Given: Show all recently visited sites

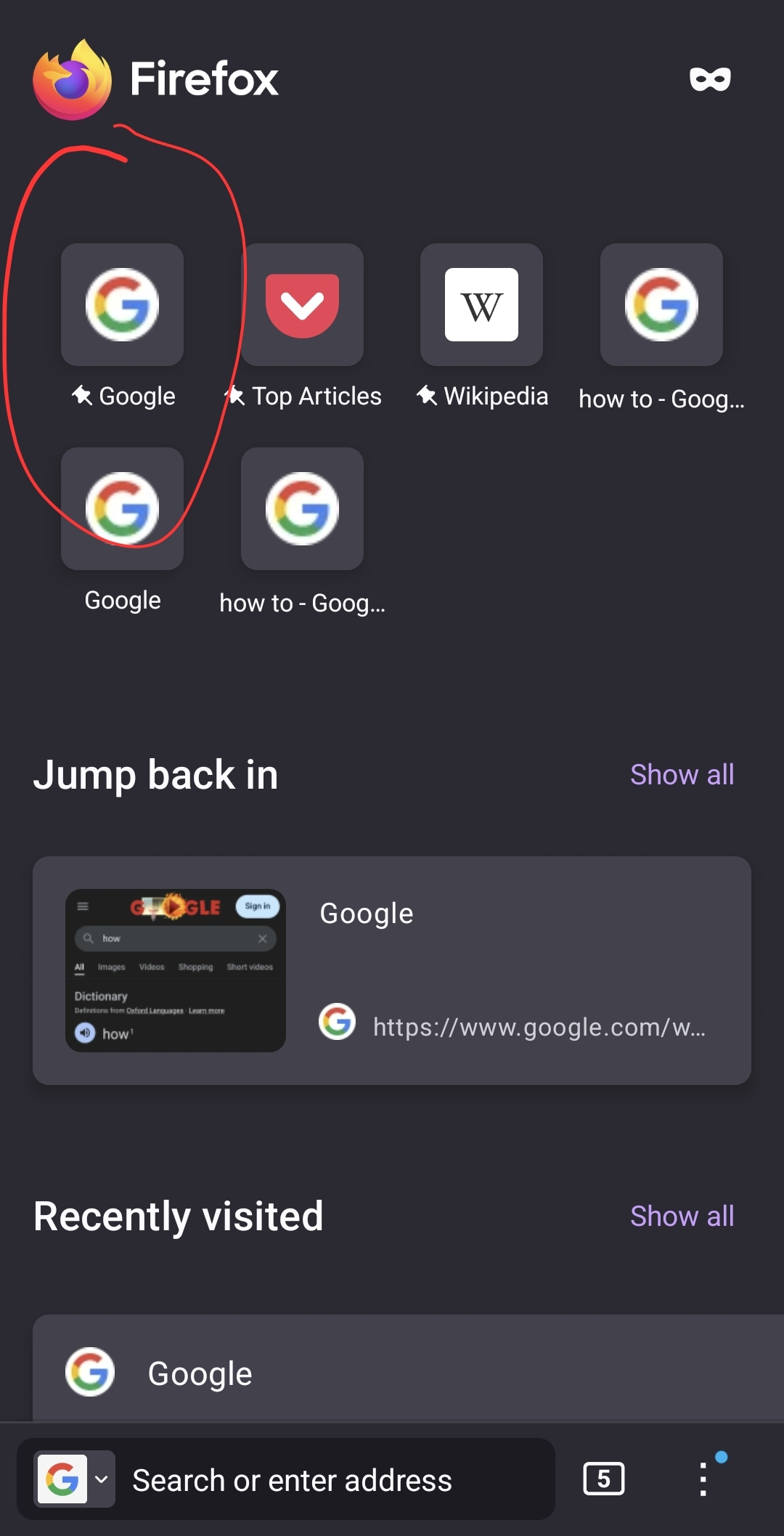Looking at the screenshot, I should point(682,1216).
